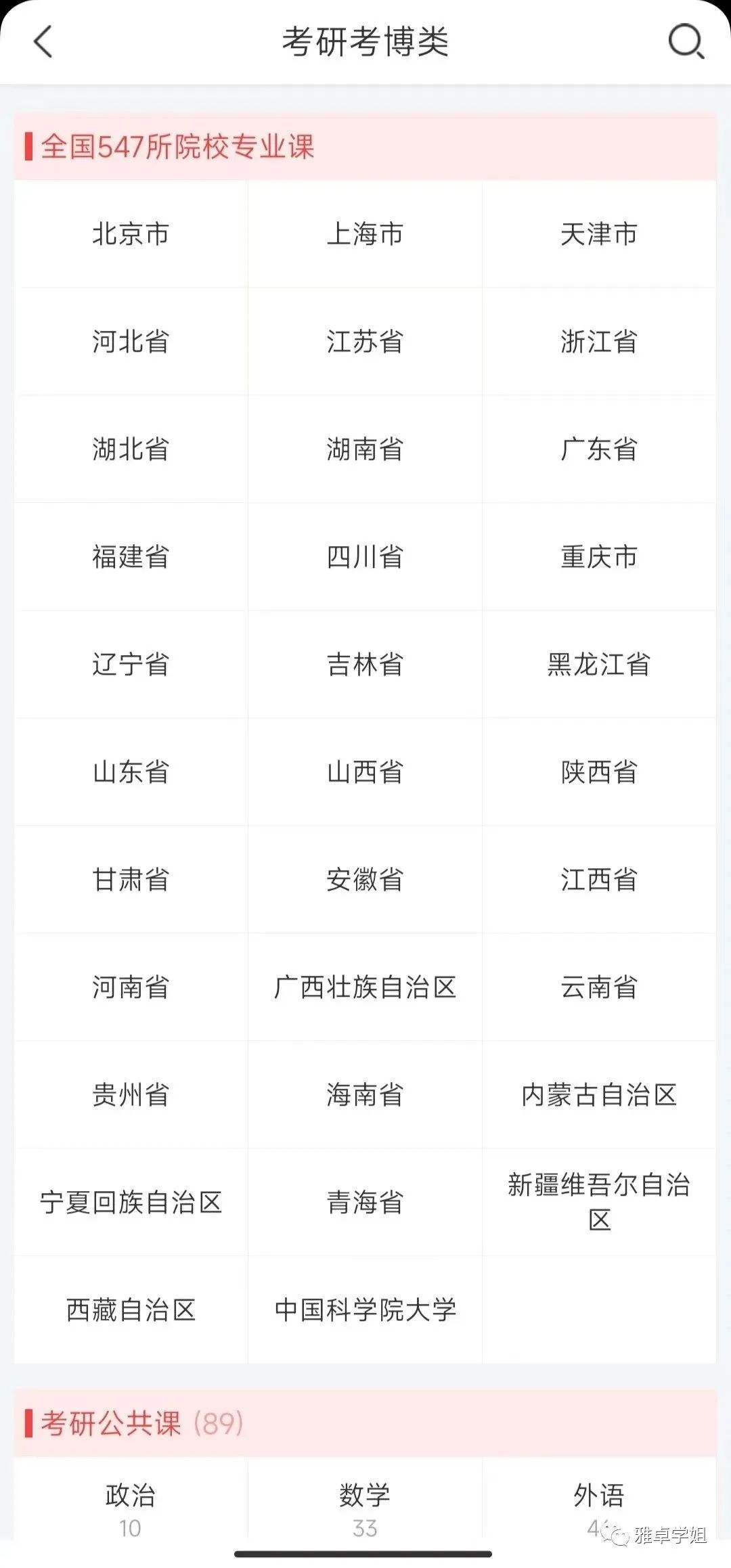Open 湖北省 schools

click(x=131, y=449)
